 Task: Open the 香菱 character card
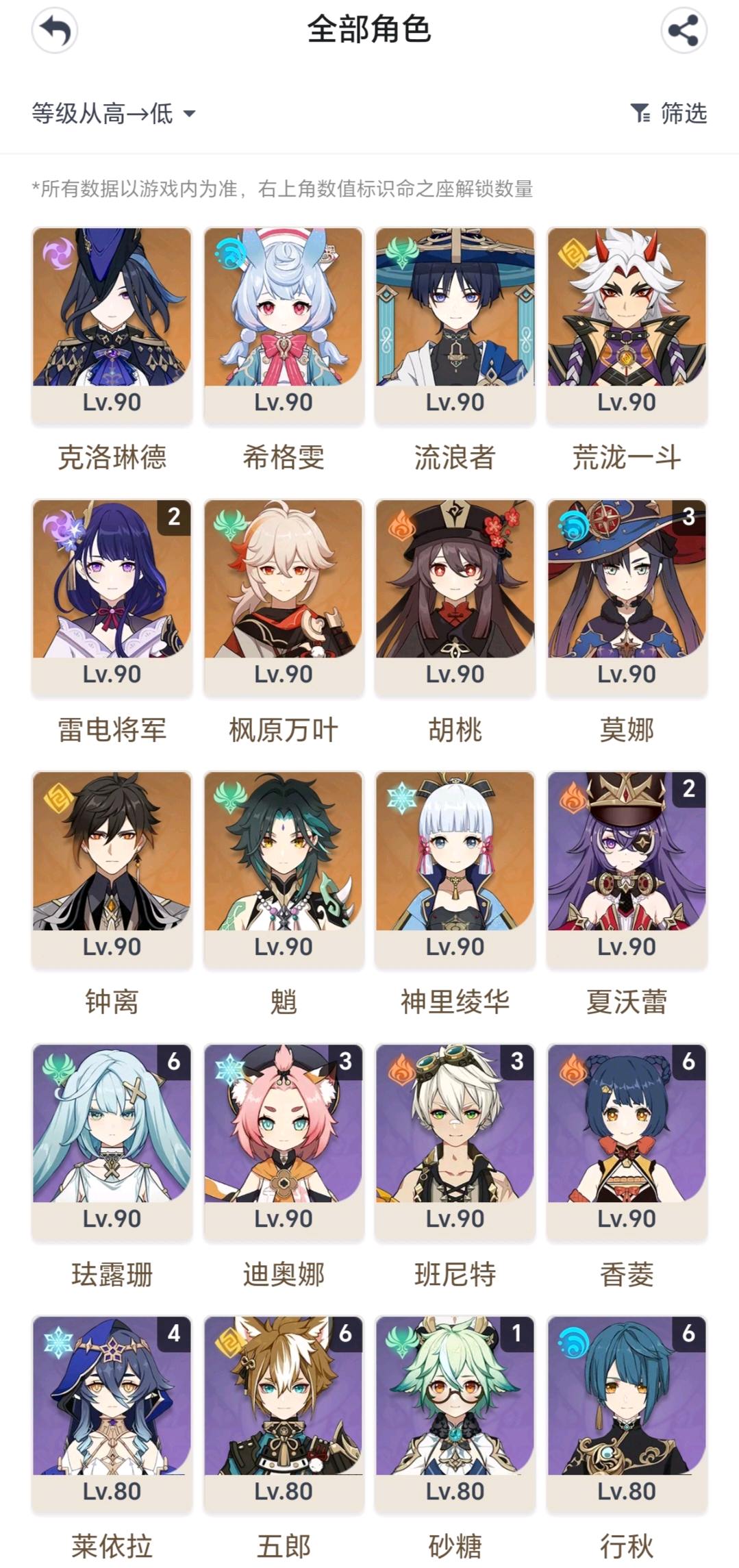tap(627, 1142)
